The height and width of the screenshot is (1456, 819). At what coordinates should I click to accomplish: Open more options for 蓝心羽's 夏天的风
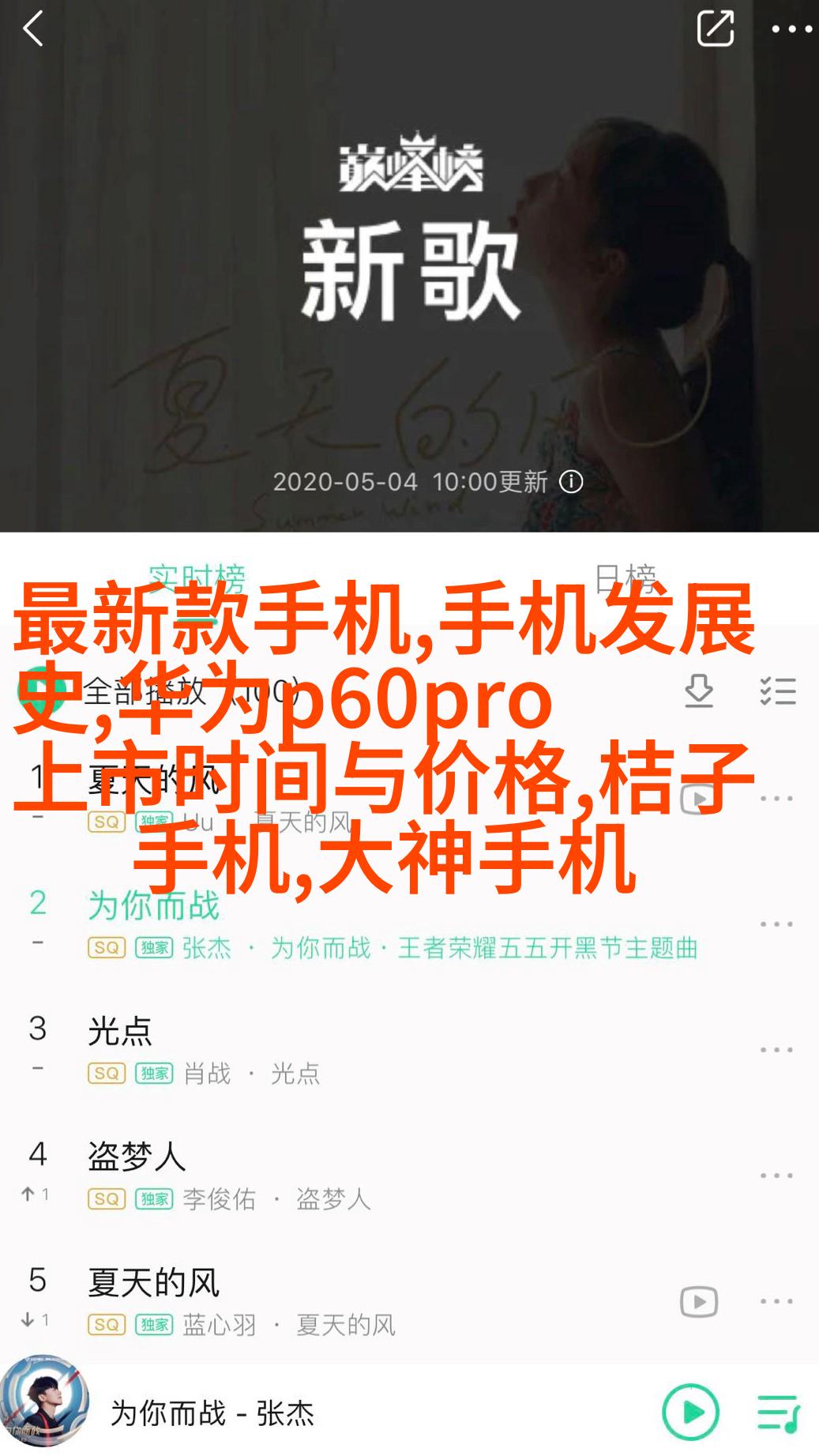coord(776,1301)
